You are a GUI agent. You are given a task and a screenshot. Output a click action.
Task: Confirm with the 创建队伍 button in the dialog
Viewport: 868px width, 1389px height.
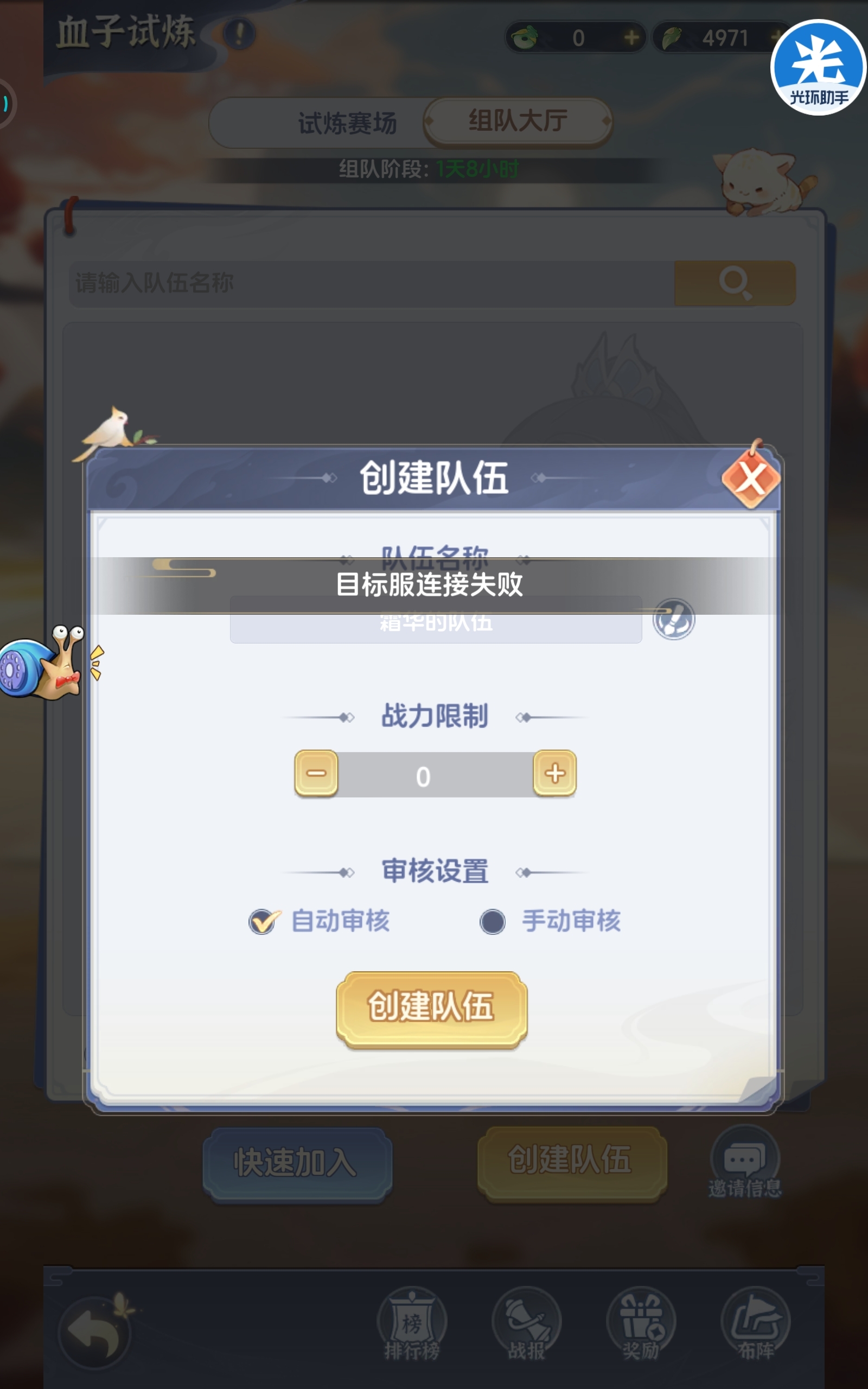(x=432, y=1008)
